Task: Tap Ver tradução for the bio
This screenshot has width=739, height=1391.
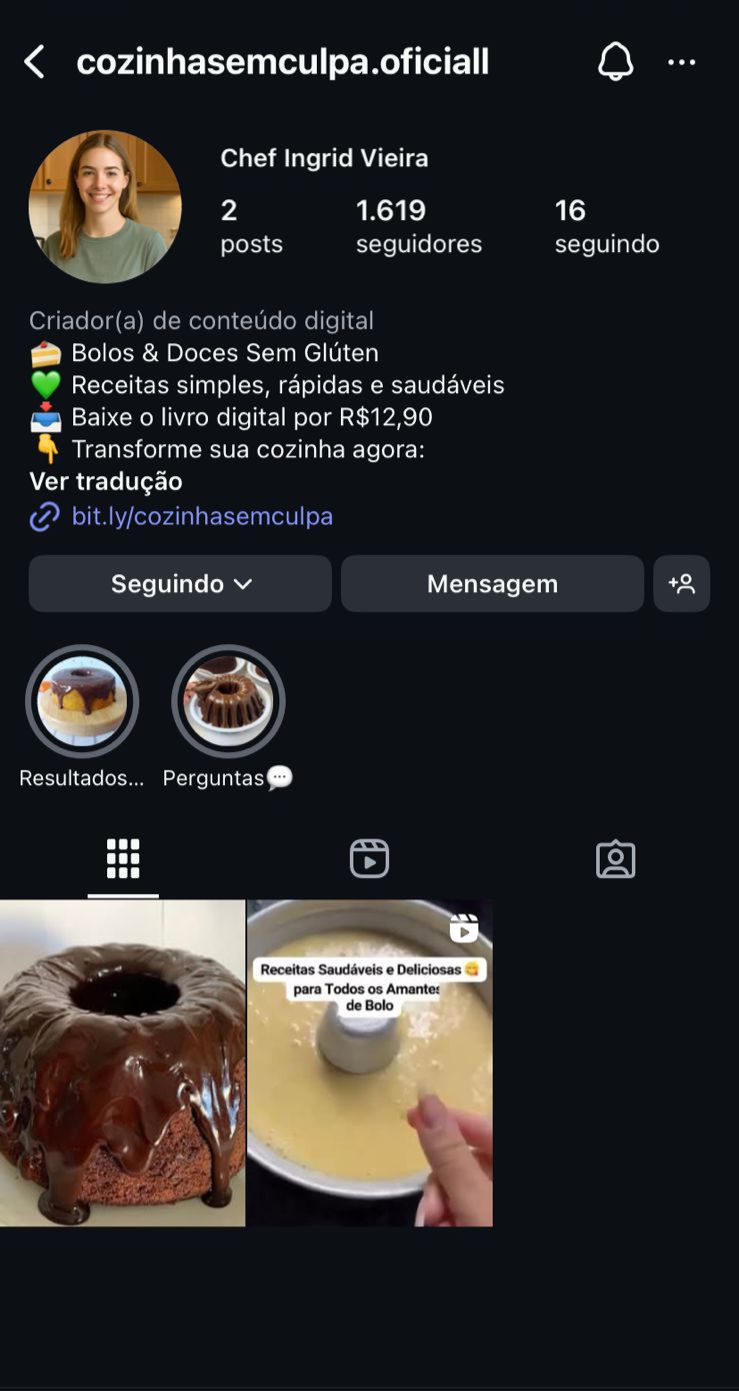Action: click(x=106, y=481)
